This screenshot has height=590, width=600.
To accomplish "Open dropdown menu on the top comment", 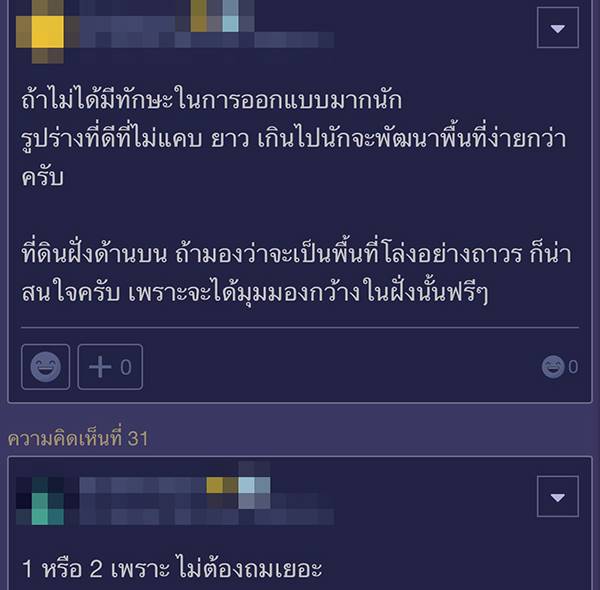I will 557,27.
